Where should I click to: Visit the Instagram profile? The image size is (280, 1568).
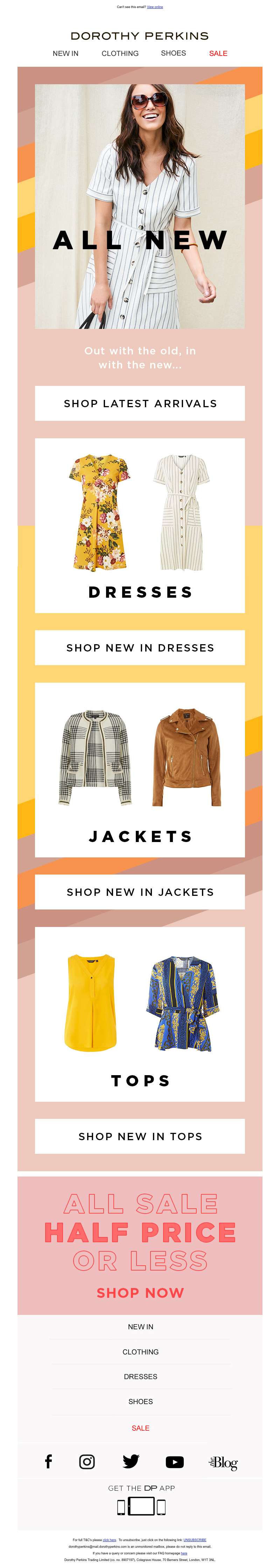[x=87, y=1461]
